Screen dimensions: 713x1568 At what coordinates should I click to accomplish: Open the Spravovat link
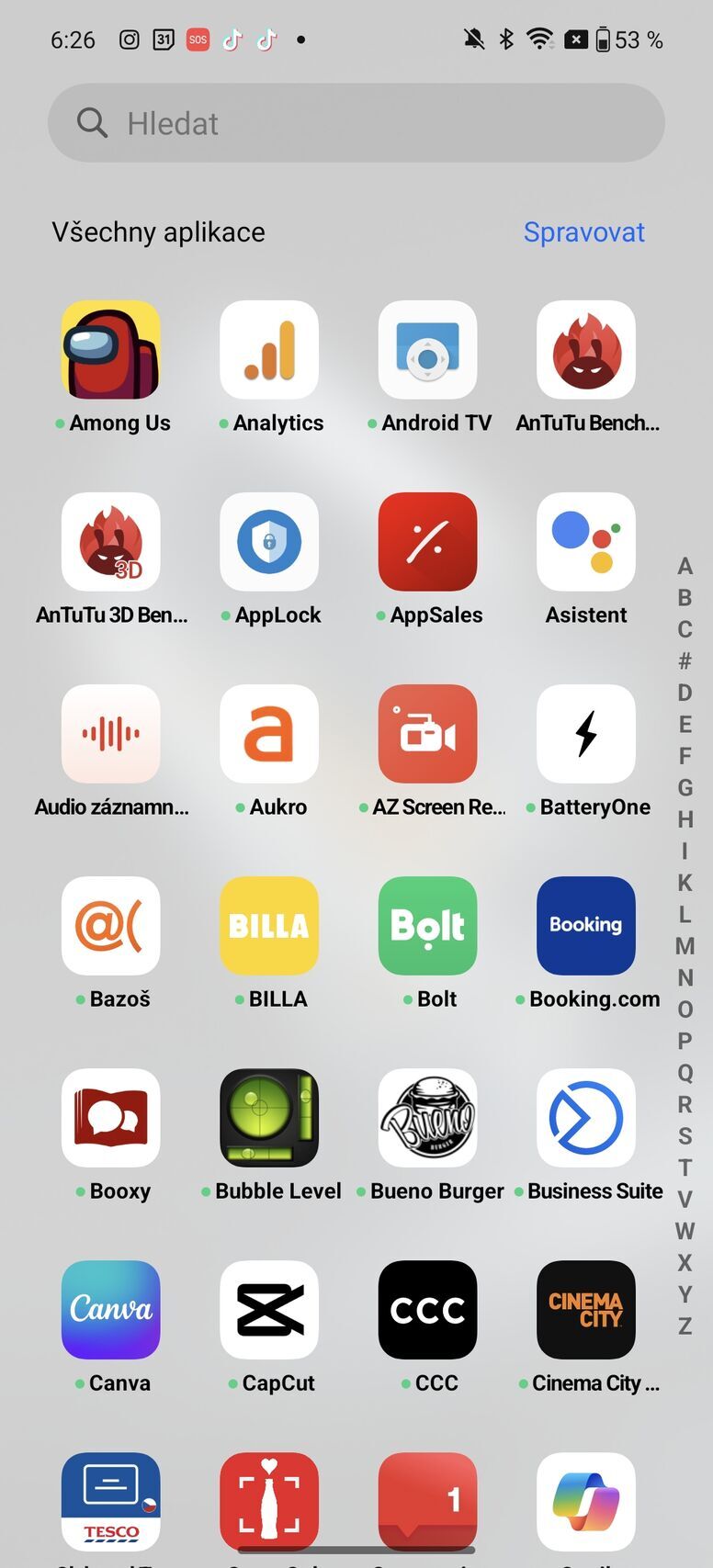(x=583, y=232)
